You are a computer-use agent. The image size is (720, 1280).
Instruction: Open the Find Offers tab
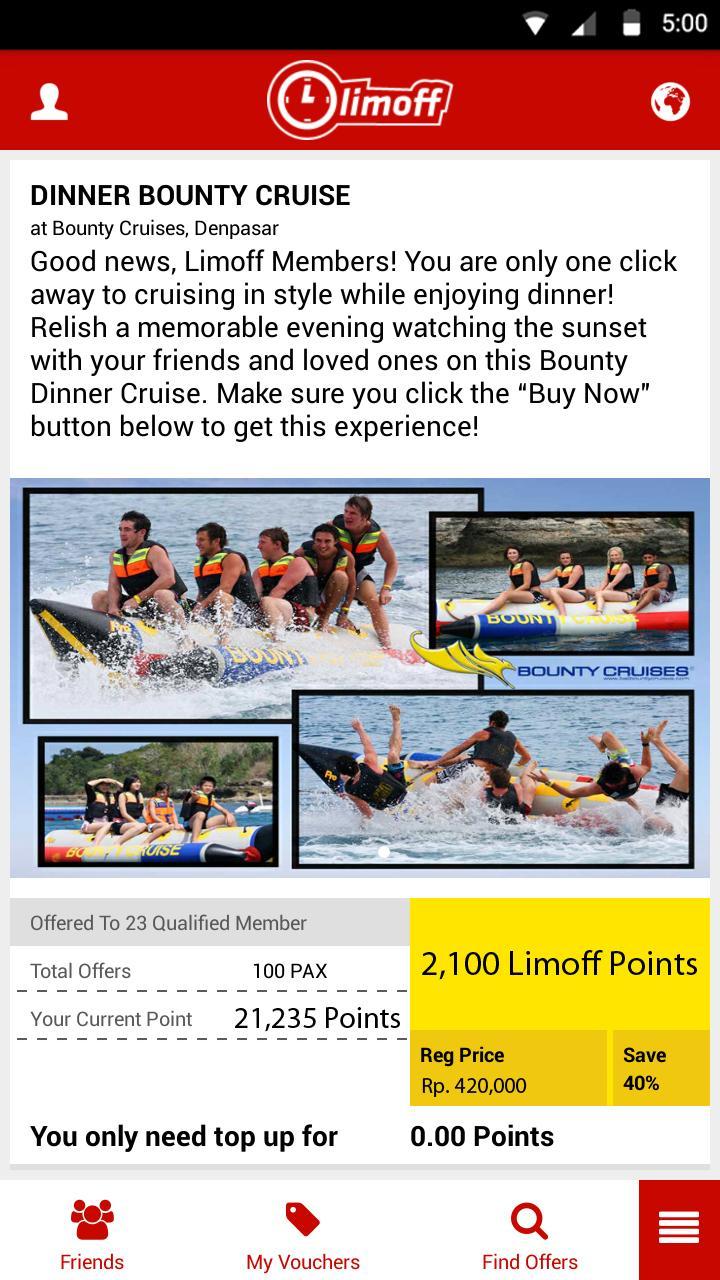tap(529, 1234)
